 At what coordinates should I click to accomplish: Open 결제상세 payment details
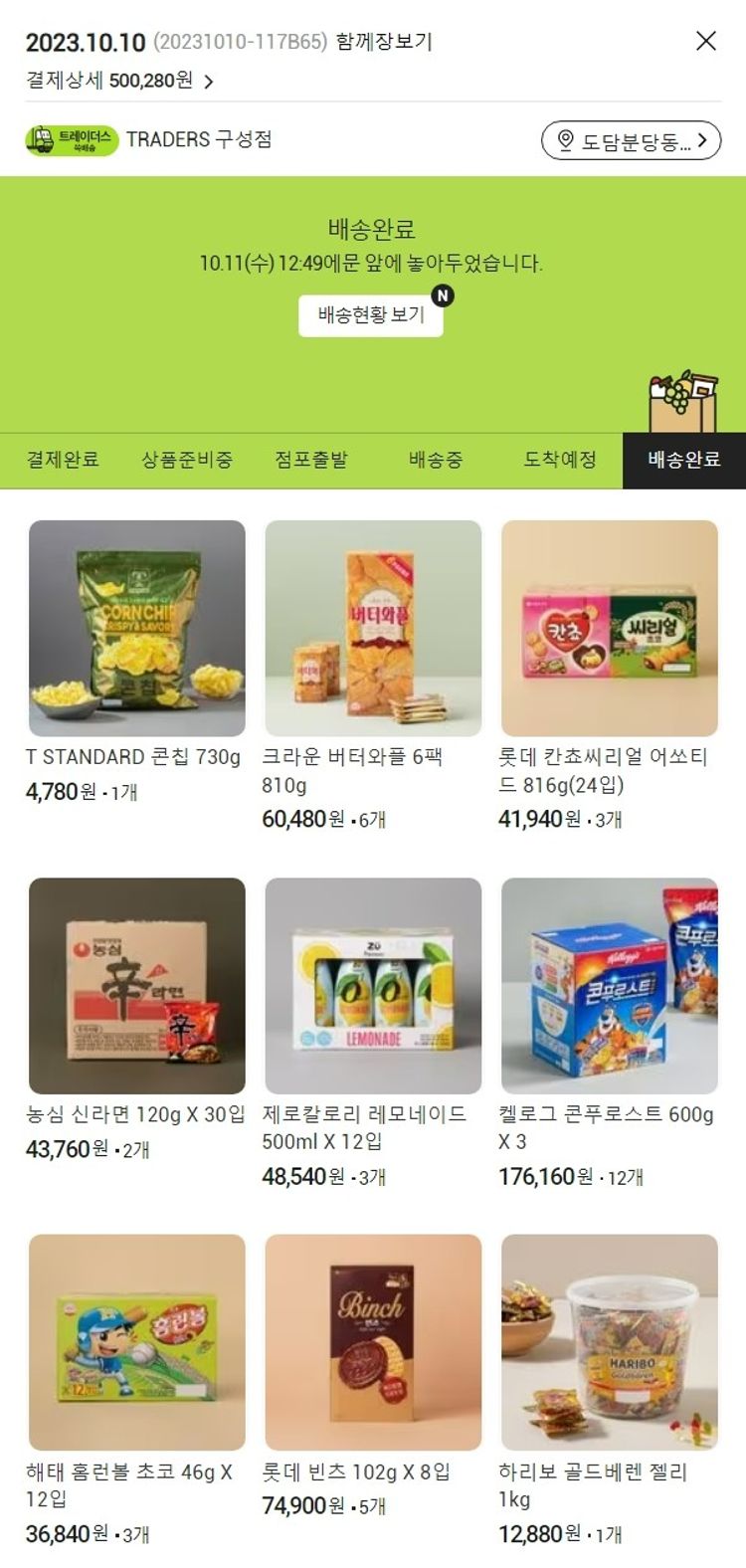pyautogui.click(x=119, y=81)
